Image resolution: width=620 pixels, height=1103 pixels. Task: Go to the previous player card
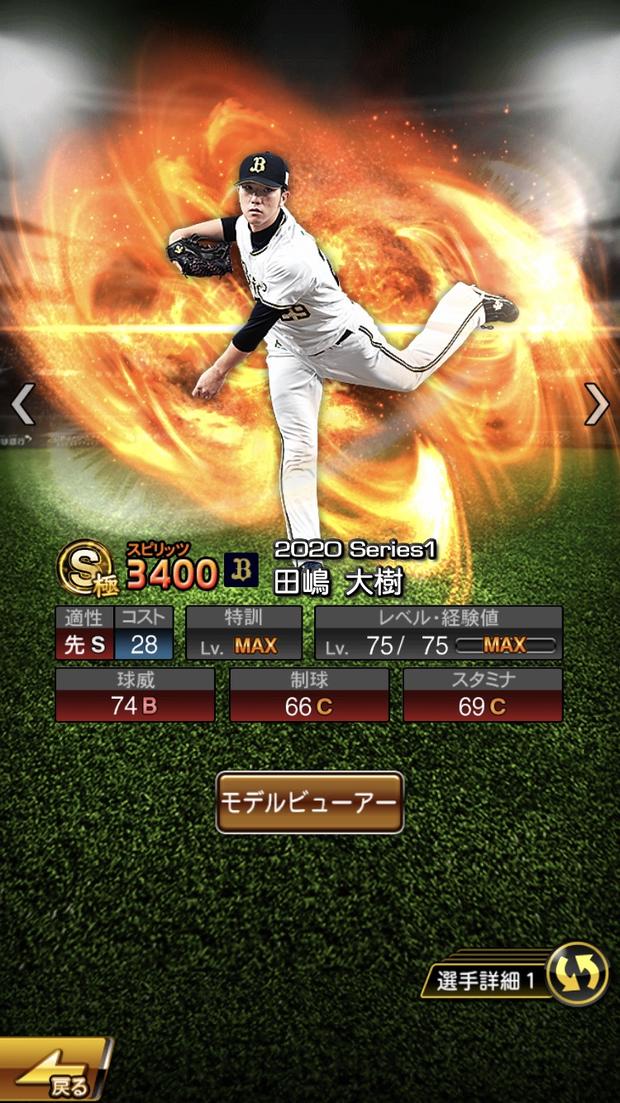[x=22, y=404]
